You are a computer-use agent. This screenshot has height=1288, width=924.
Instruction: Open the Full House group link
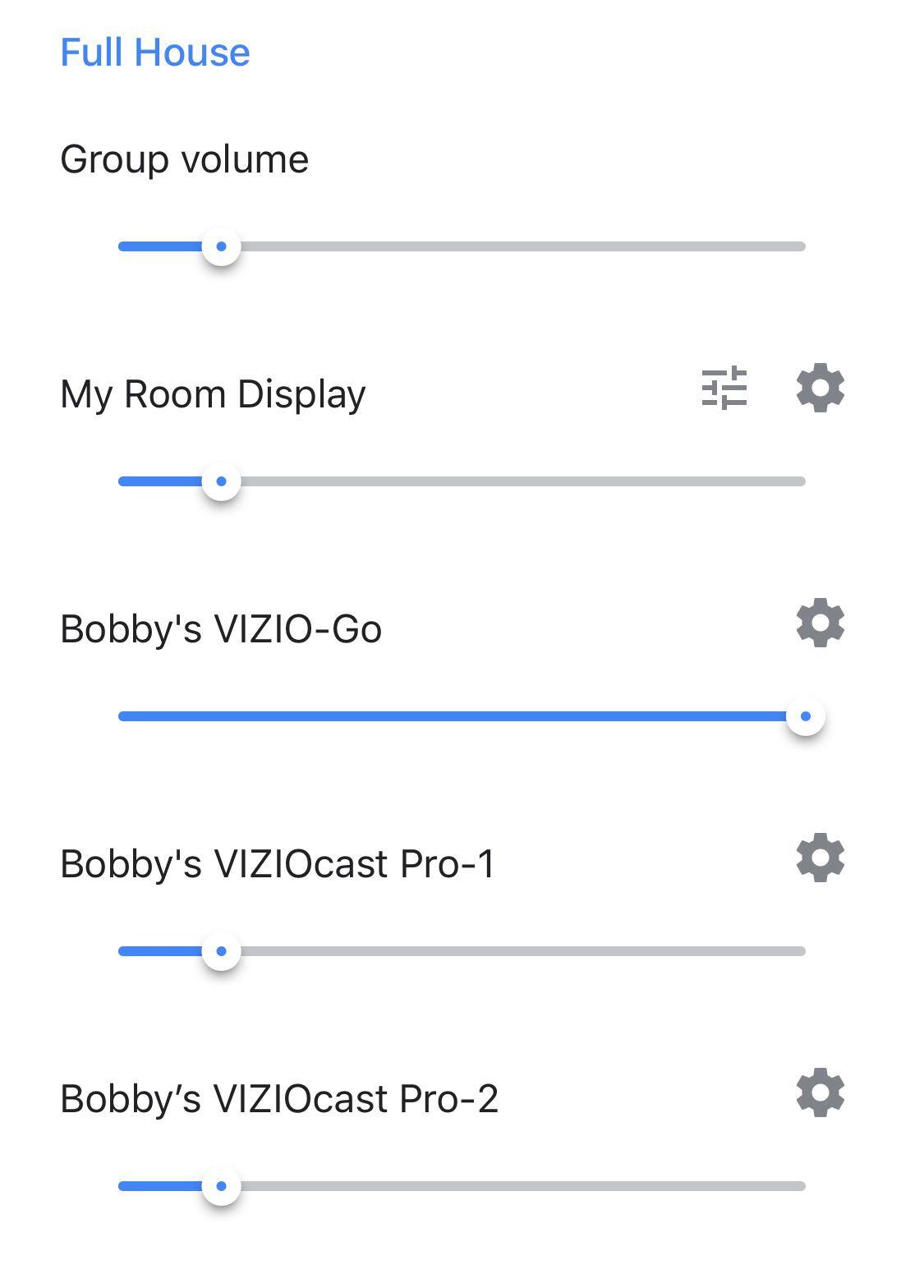click(x=155, y=53)
